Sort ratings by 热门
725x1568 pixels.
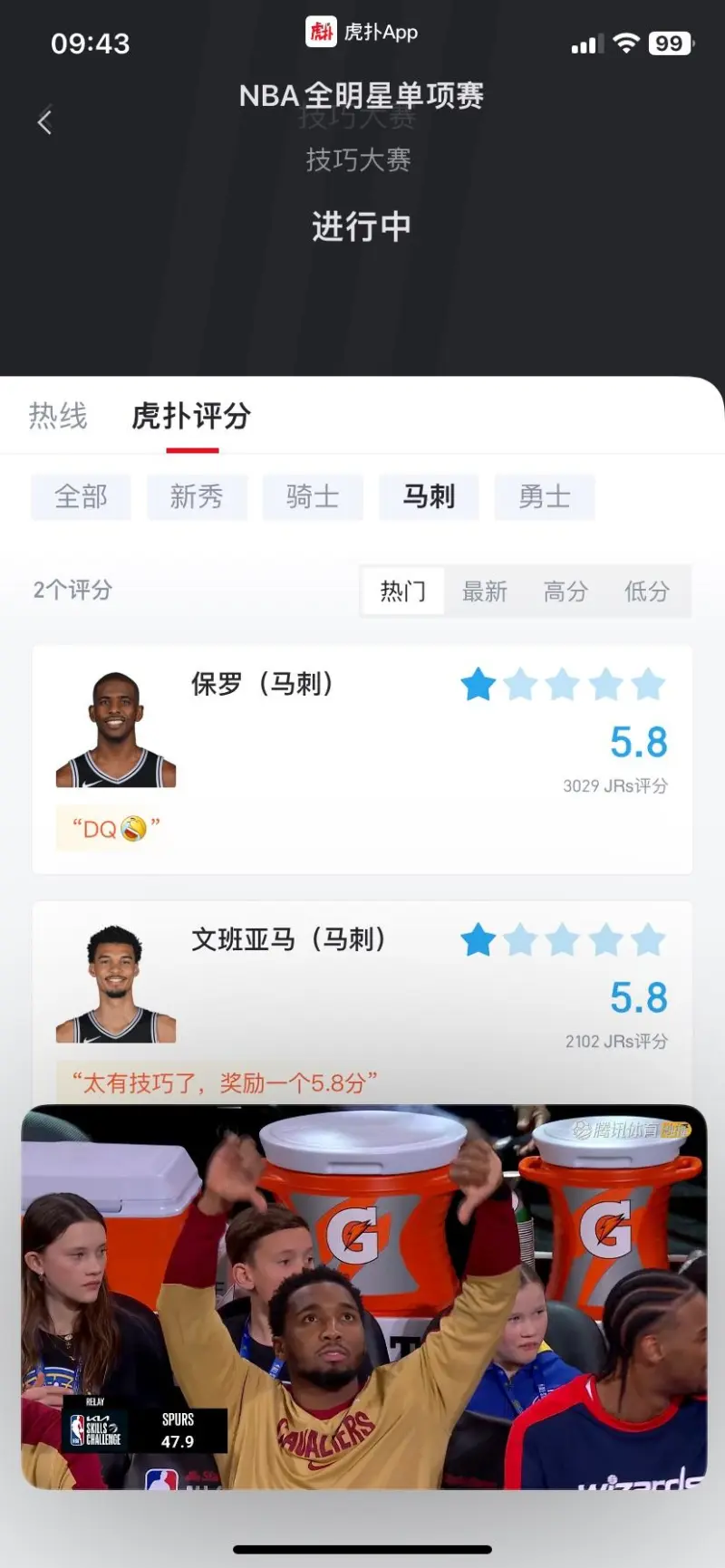402,592
